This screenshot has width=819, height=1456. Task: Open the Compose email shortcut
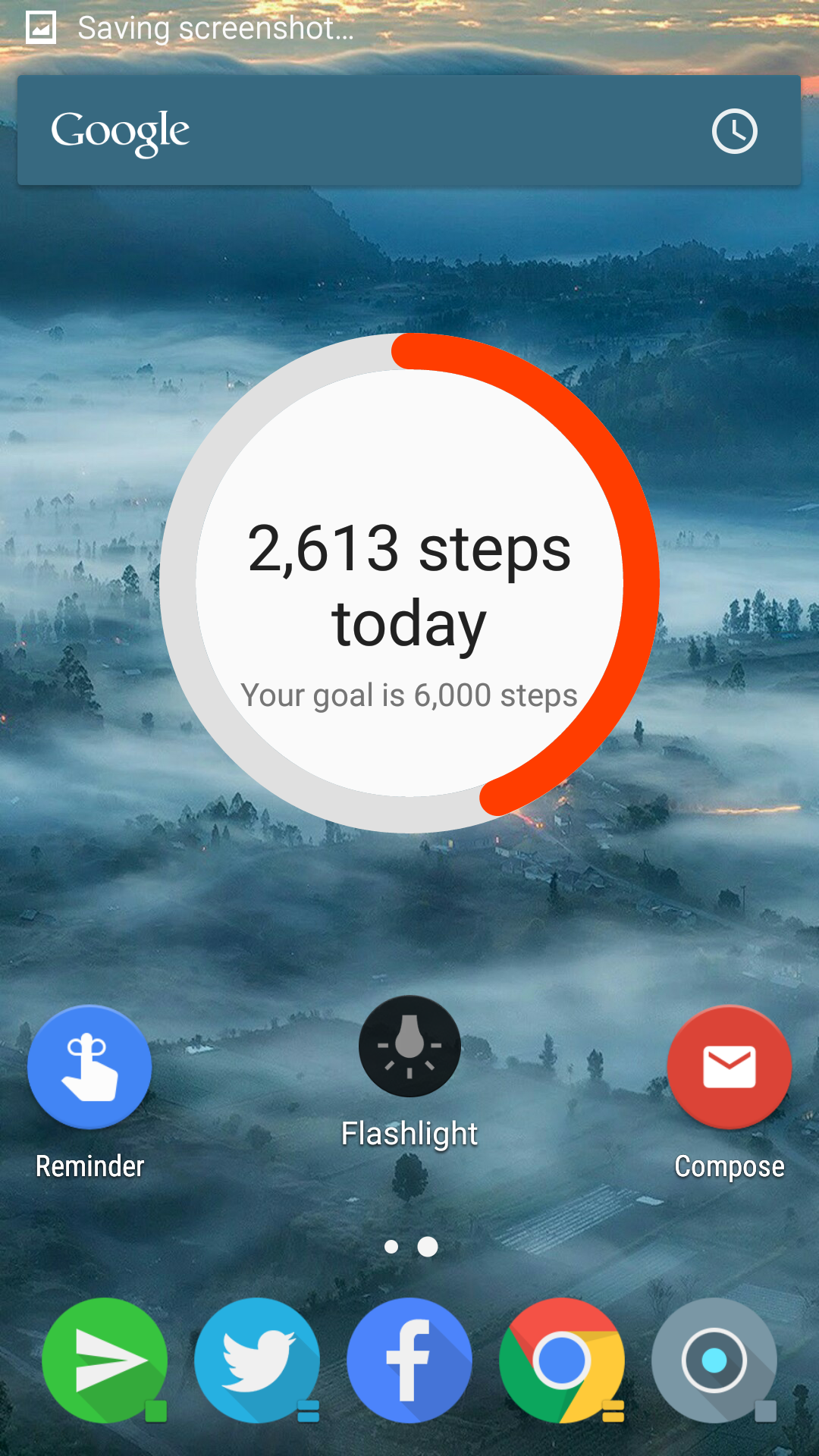pyautogui.click(x=729, y=1068)
